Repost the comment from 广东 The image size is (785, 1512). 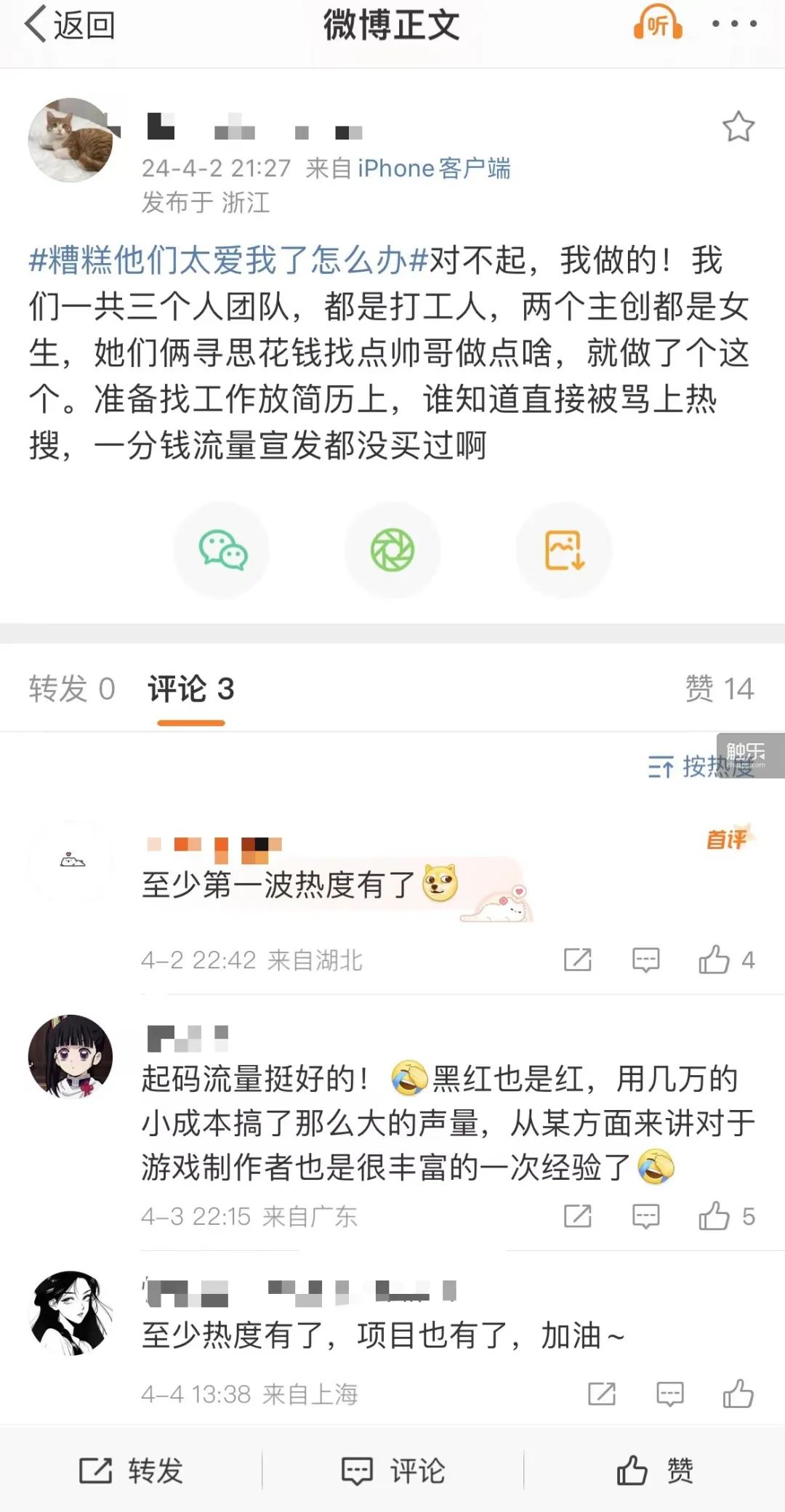578,1216
